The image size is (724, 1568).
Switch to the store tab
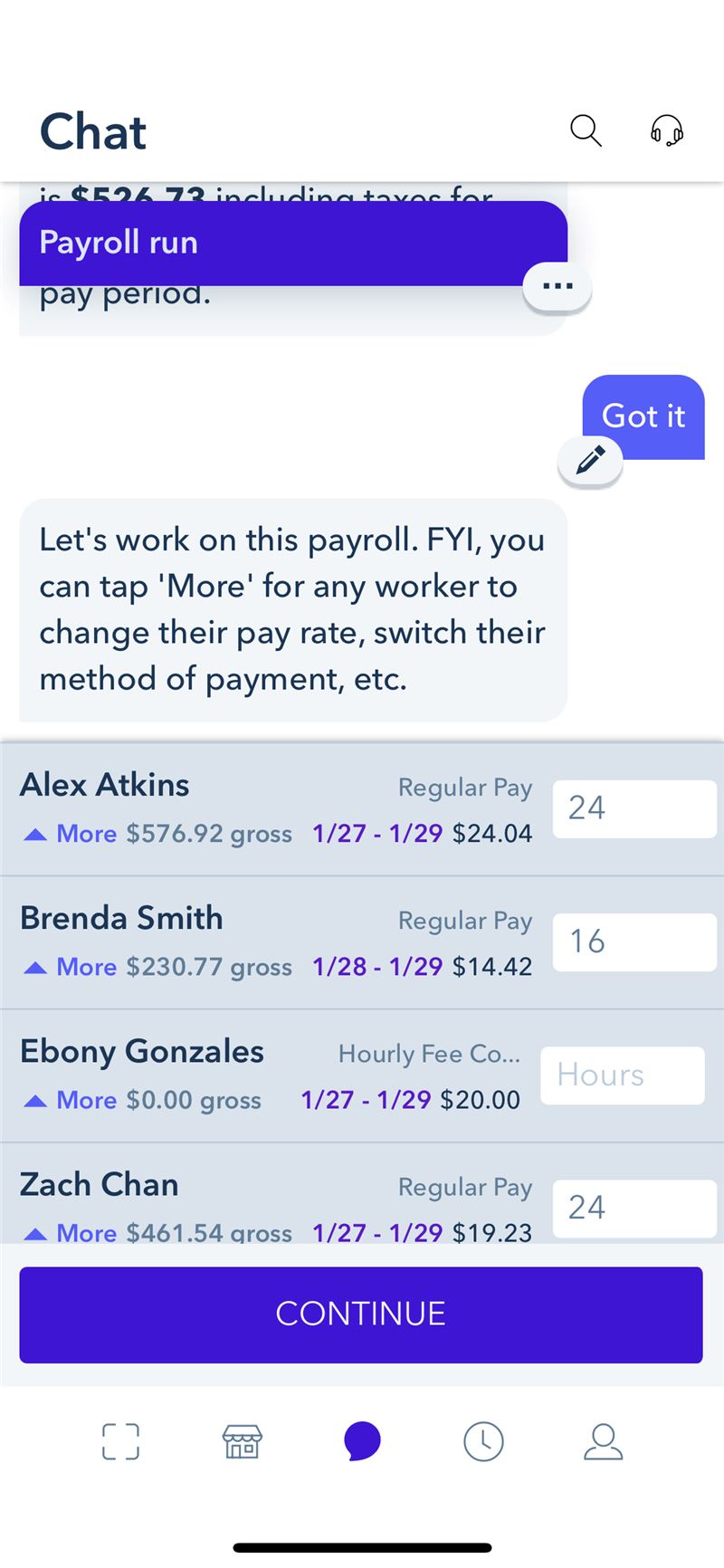click(x=242, y=1441)
